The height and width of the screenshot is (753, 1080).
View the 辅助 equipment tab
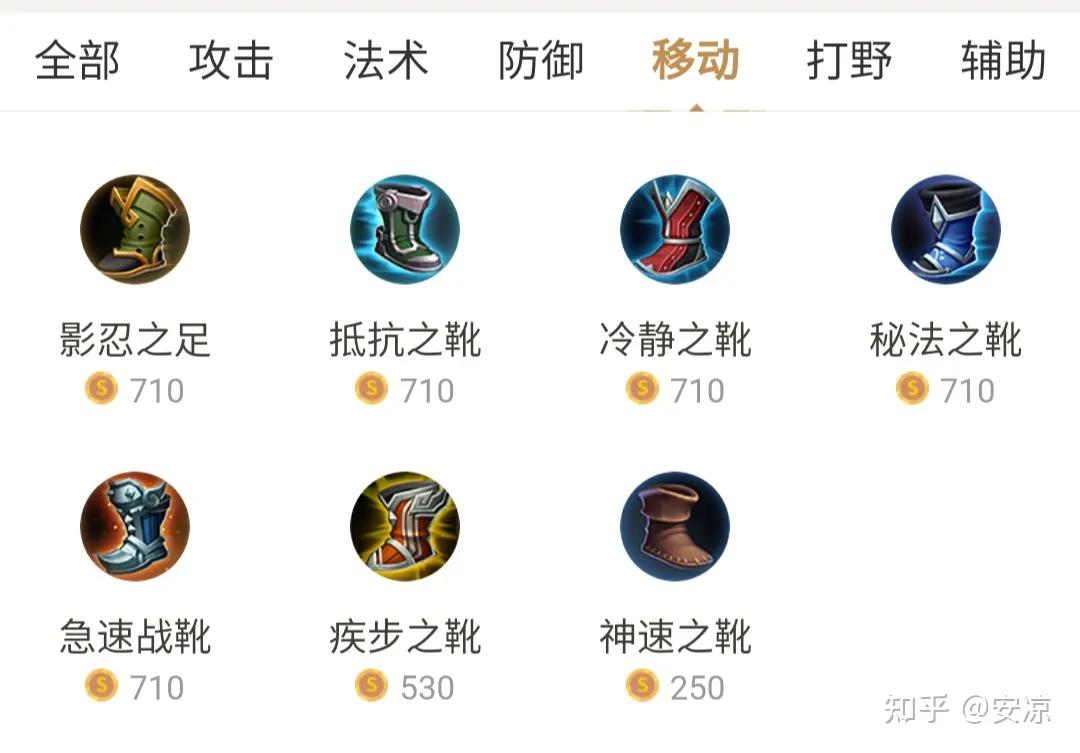(x=1003, y=61)
